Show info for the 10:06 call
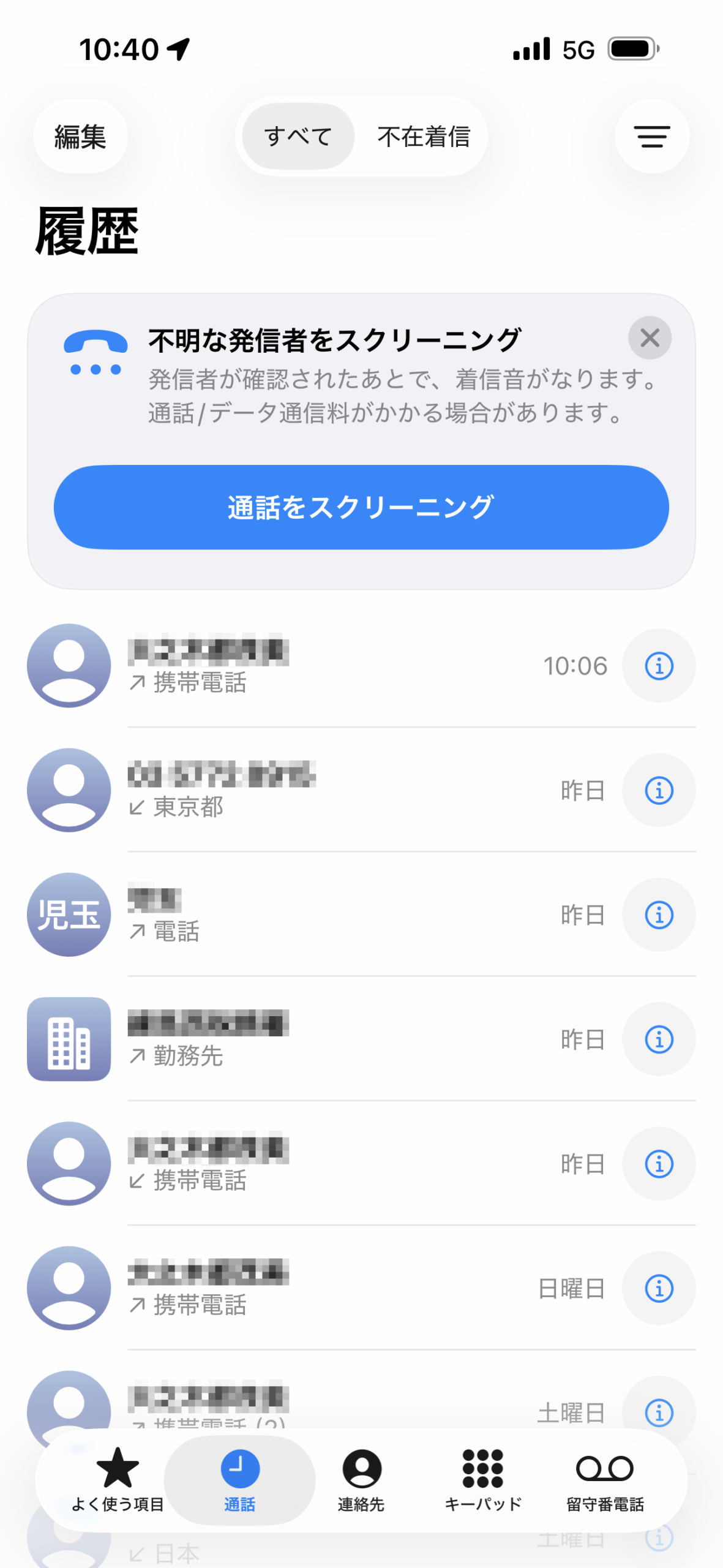This screenshot has height=1568, width=723. 659,666
